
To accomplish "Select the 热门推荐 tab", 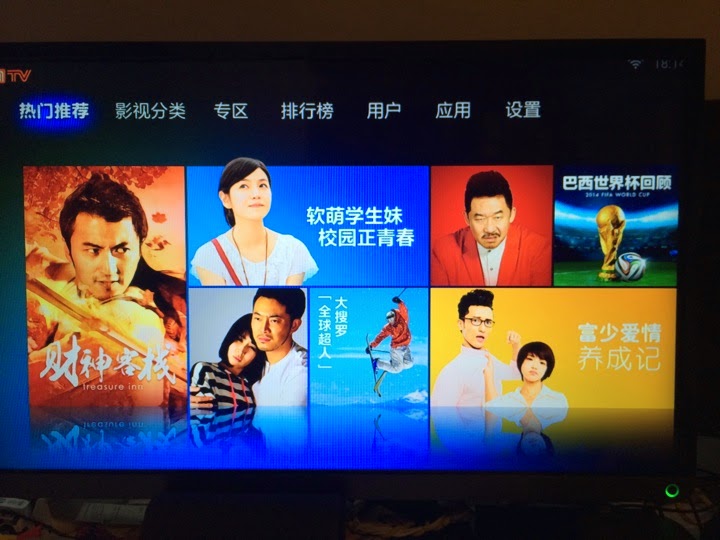I will [54, 111].
